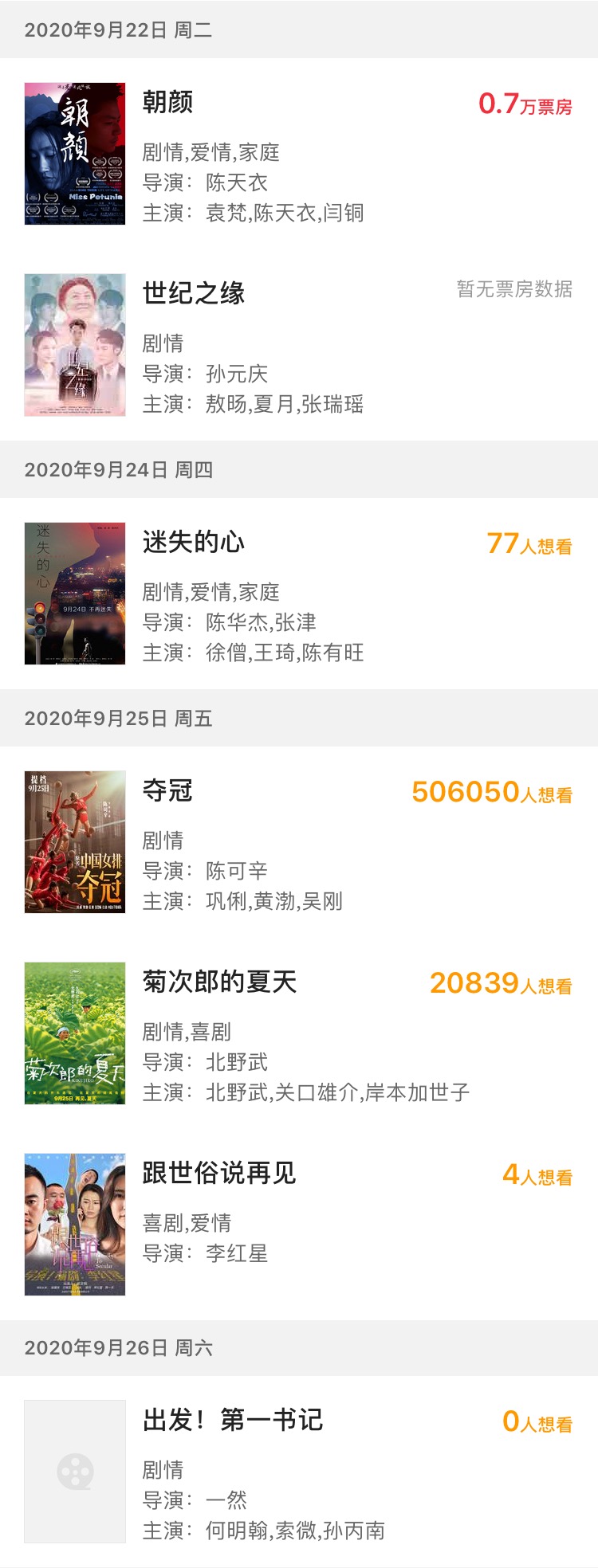Open 跟世俗说再见 movie page
Viewport: 598px width, 1568px height.
point(219,1174)
